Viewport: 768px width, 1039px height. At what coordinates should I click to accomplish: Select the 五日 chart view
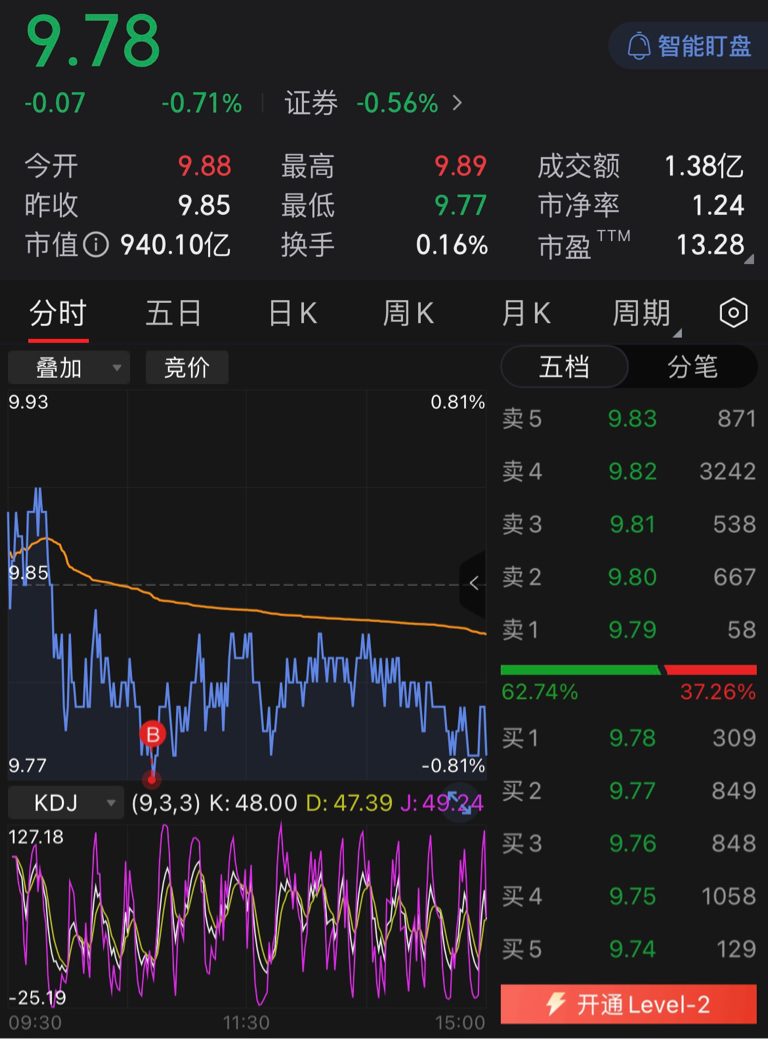click(174, 313)
